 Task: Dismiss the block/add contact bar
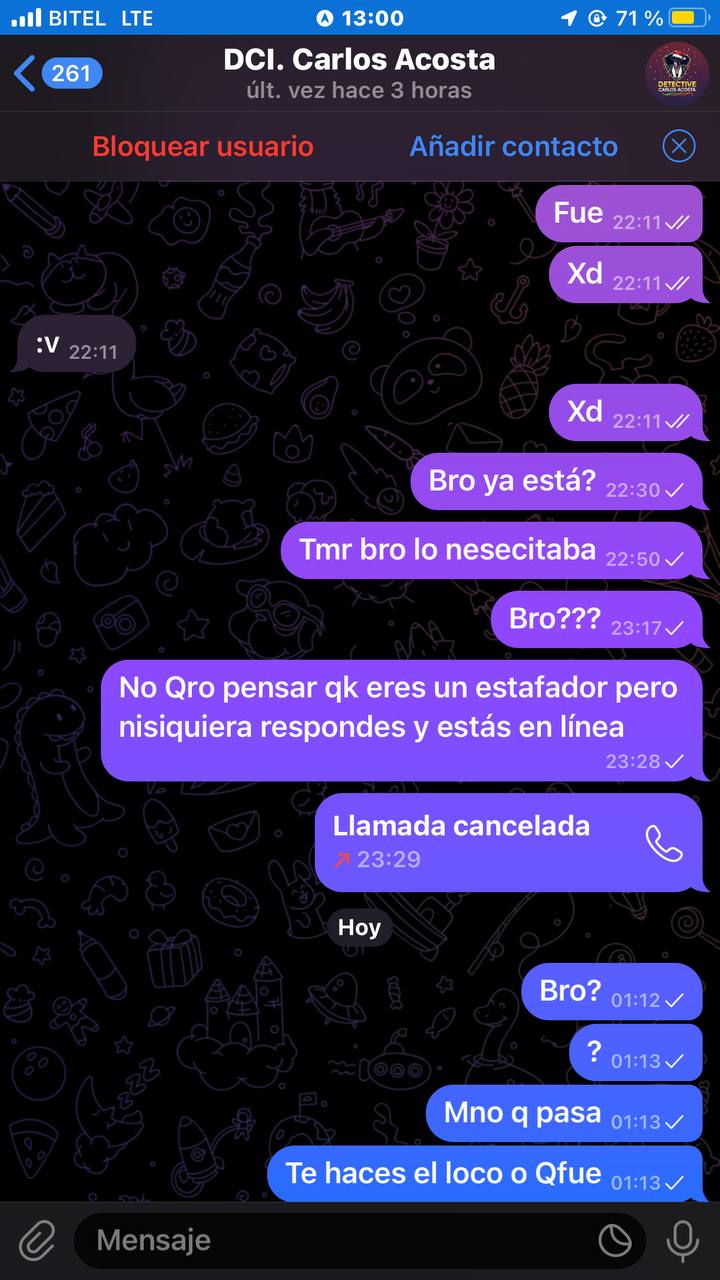pyautogui.click(x=678, y=147)
